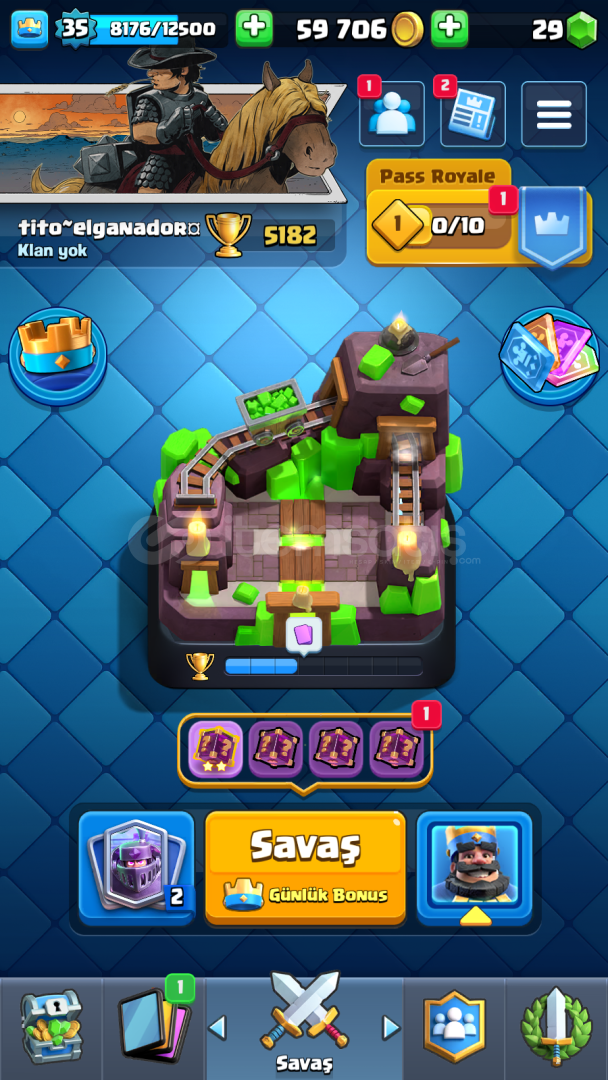Viewport: 608px width, 1080px height.
Task: Open the news feed icon
Action: click(x=472, y=114)
